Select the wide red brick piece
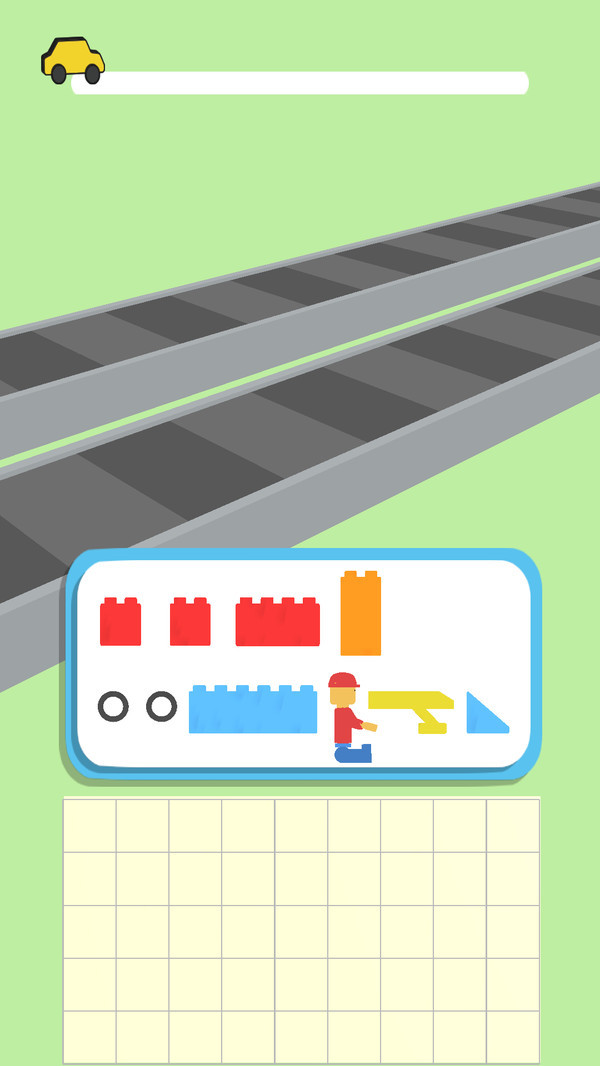600x1066 pixels. pyautogui.click(x=277, y=623)
